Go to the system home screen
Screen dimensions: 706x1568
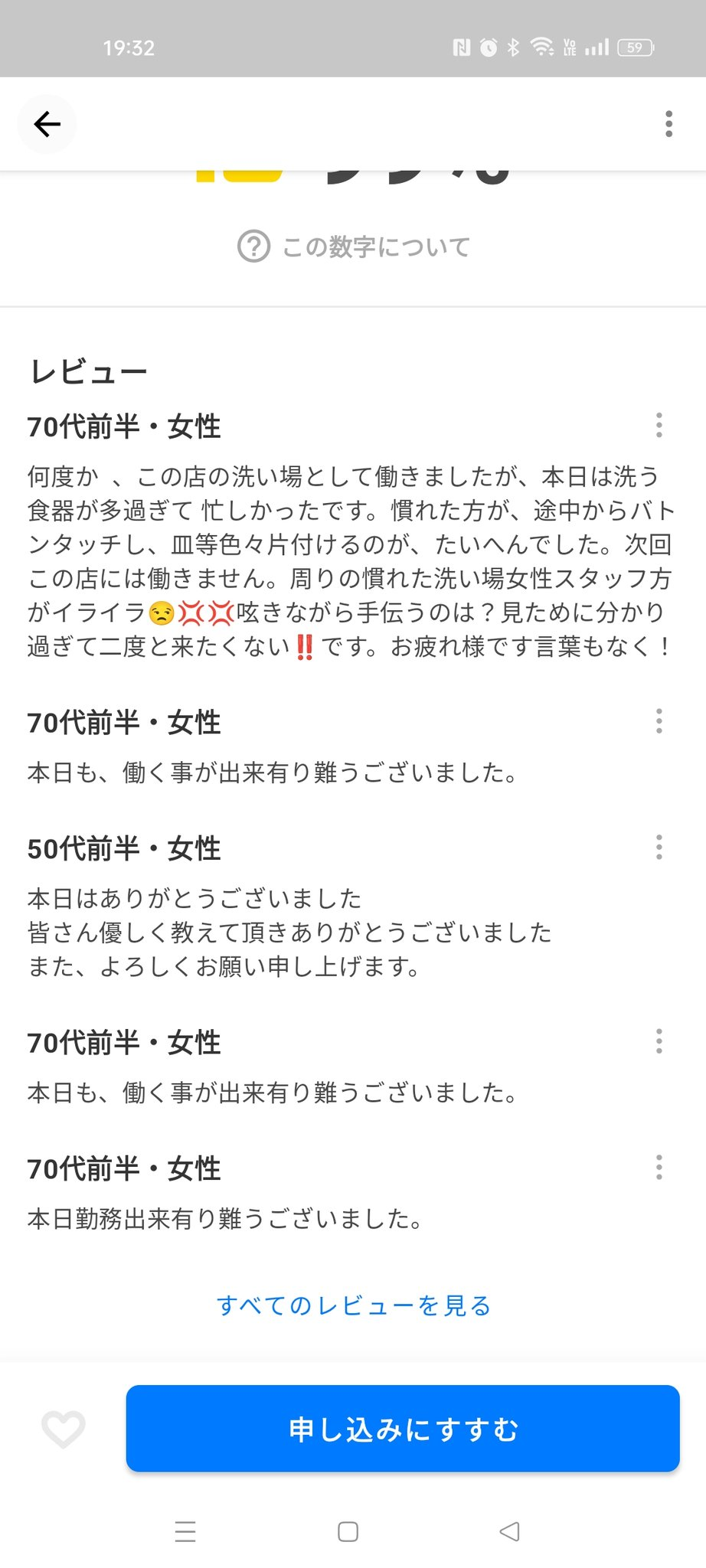(x=348, y=1531)
